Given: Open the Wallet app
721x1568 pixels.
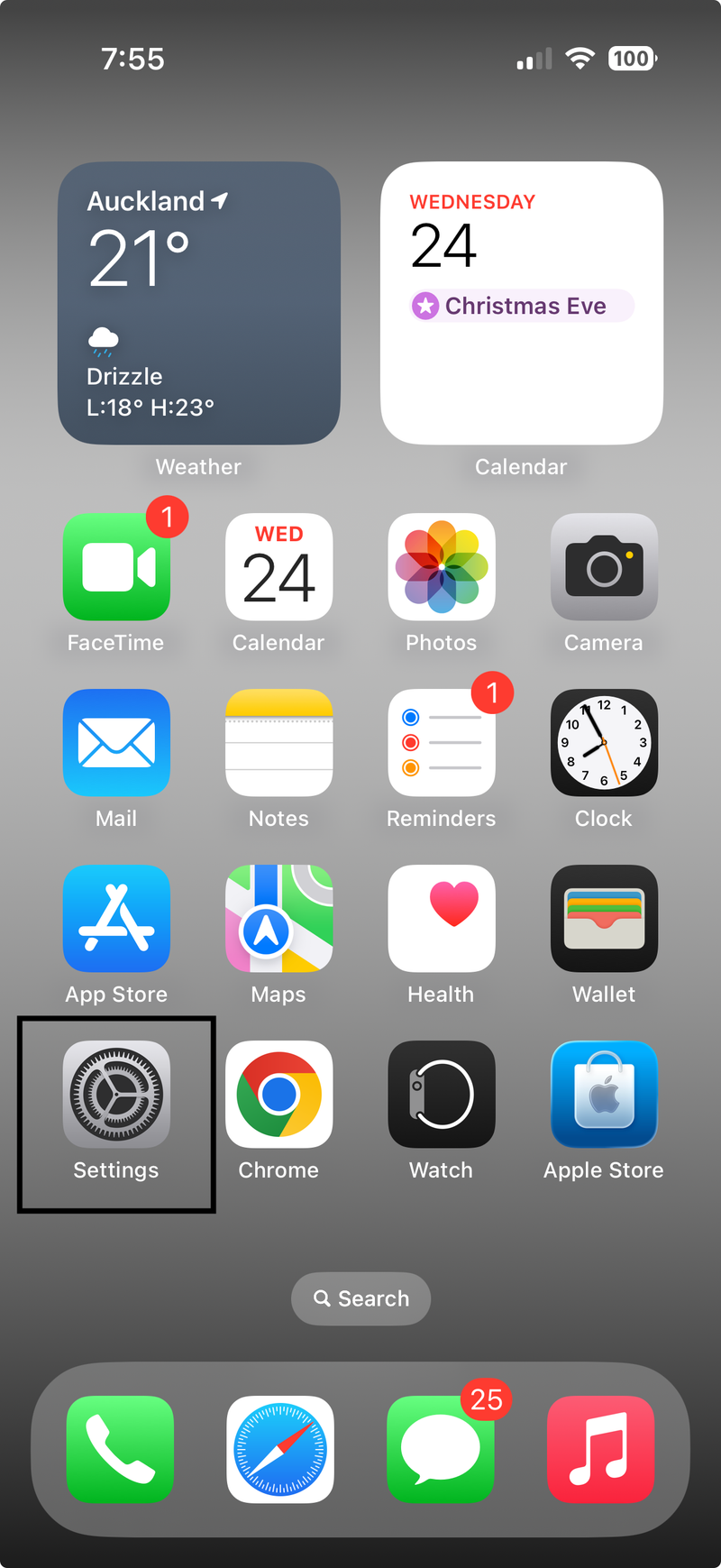Looking at the screenshot, I should 603,918.
